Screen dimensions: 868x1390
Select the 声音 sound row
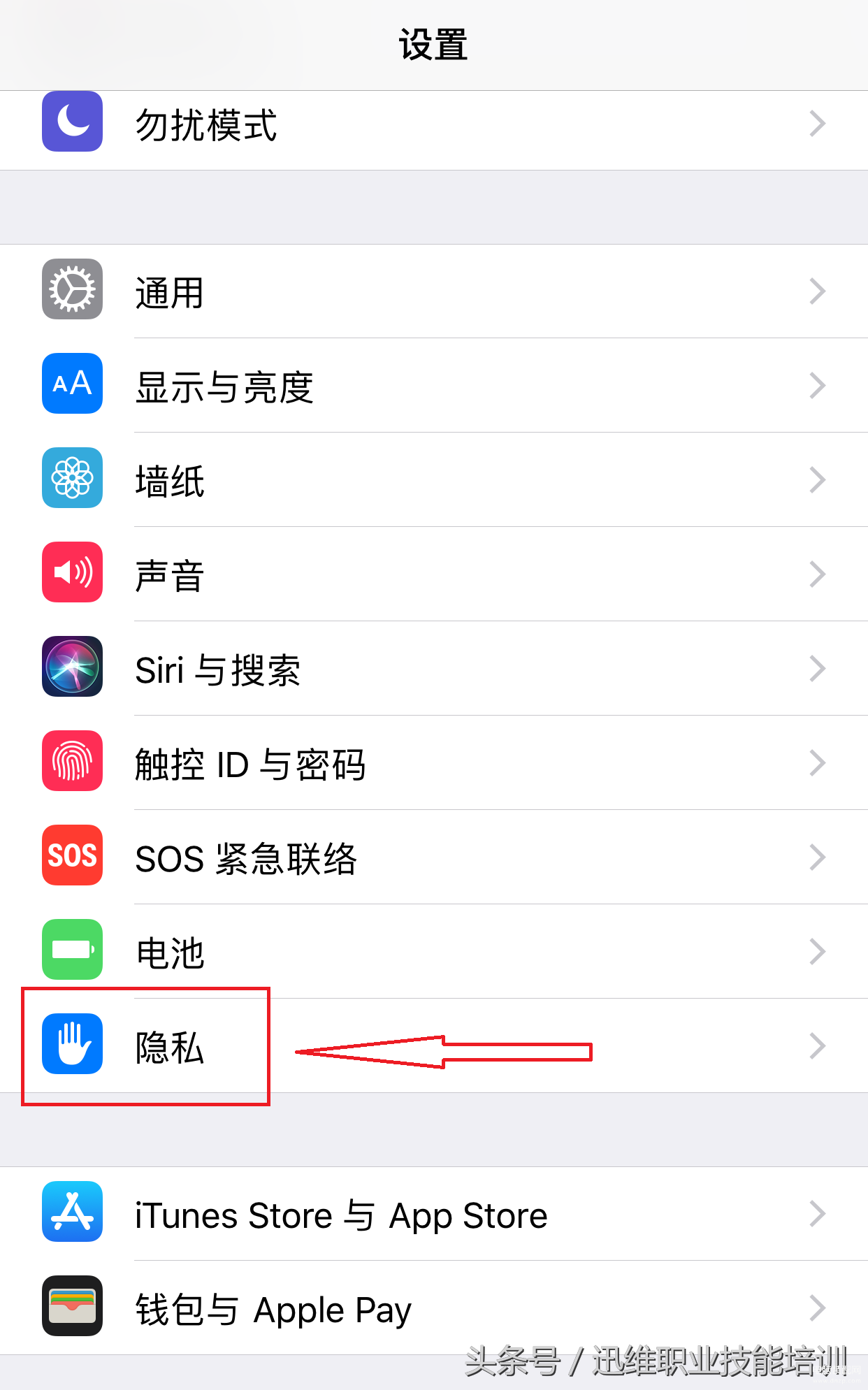[434, 574]
